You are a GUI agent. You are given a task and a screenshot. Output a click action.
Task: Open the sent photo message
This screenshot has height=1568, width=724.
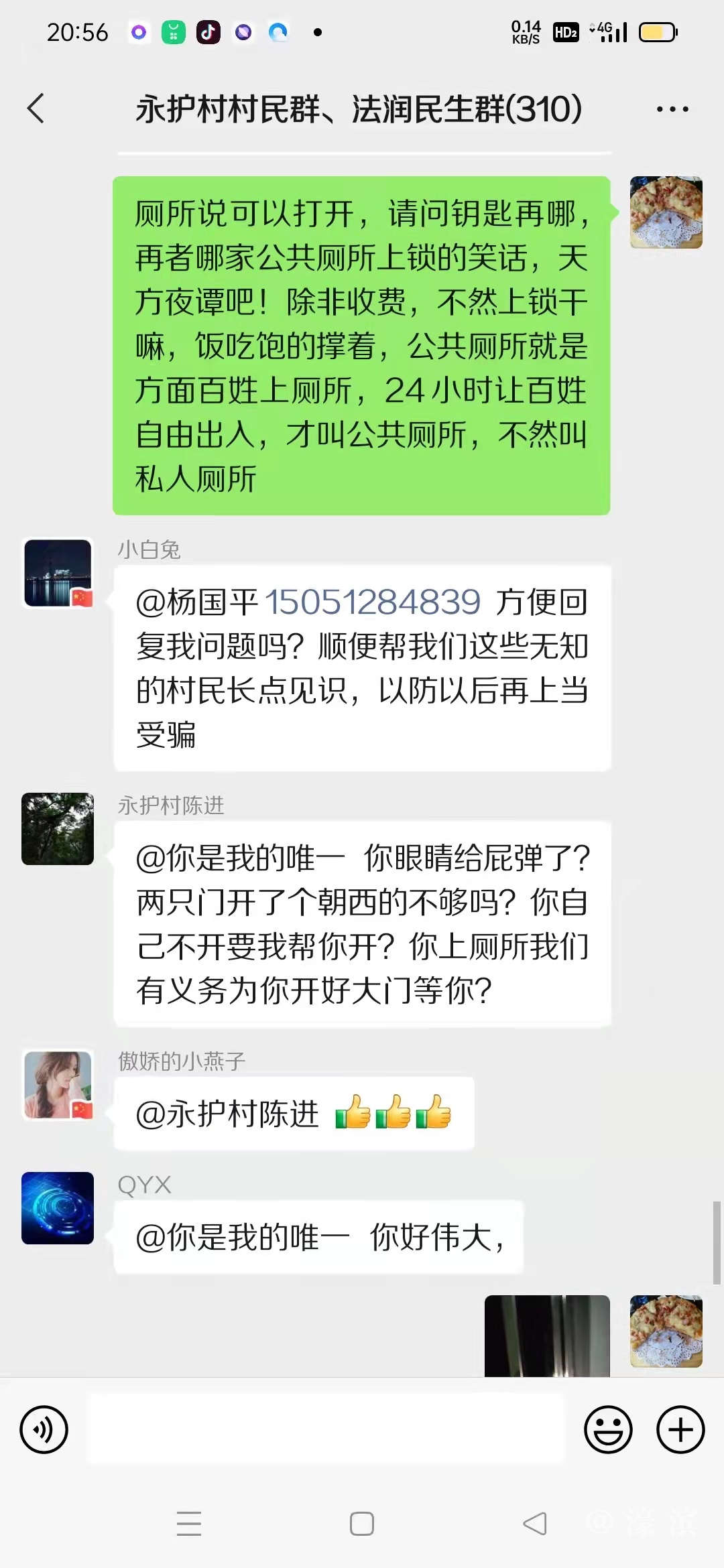click(x=547, y=1335)
